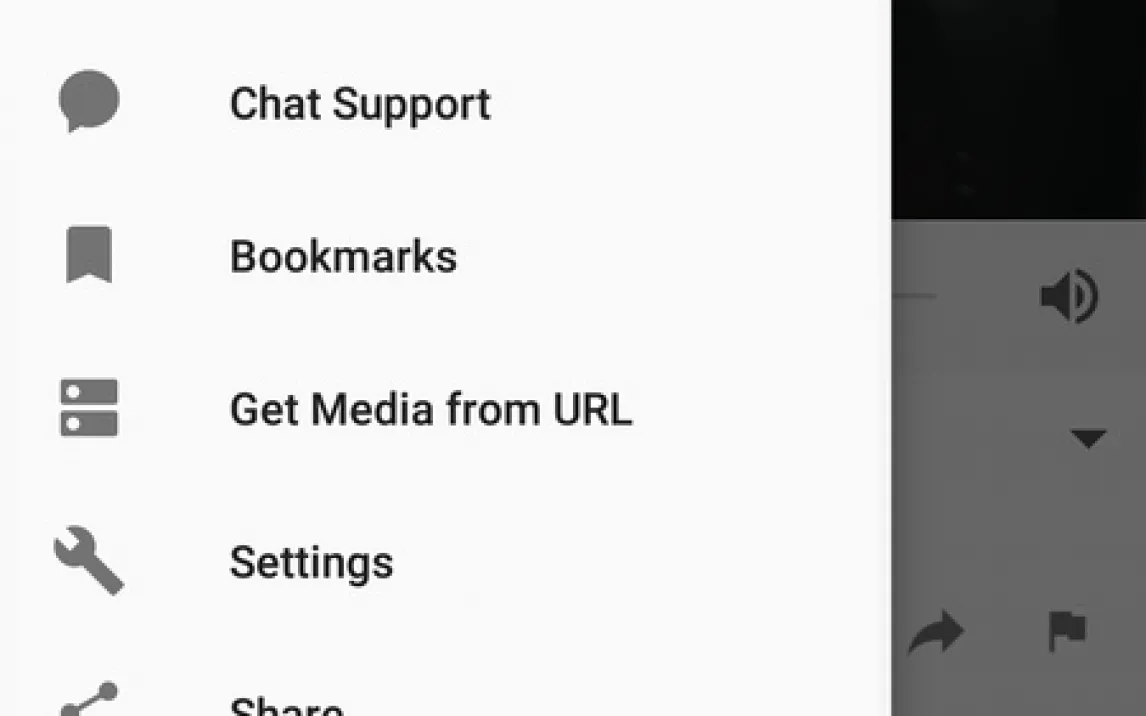This screenshot has height=716, width=1146.
Task: Tap the flag icon
Action: pyautogui.click(x=1066, y=631)
